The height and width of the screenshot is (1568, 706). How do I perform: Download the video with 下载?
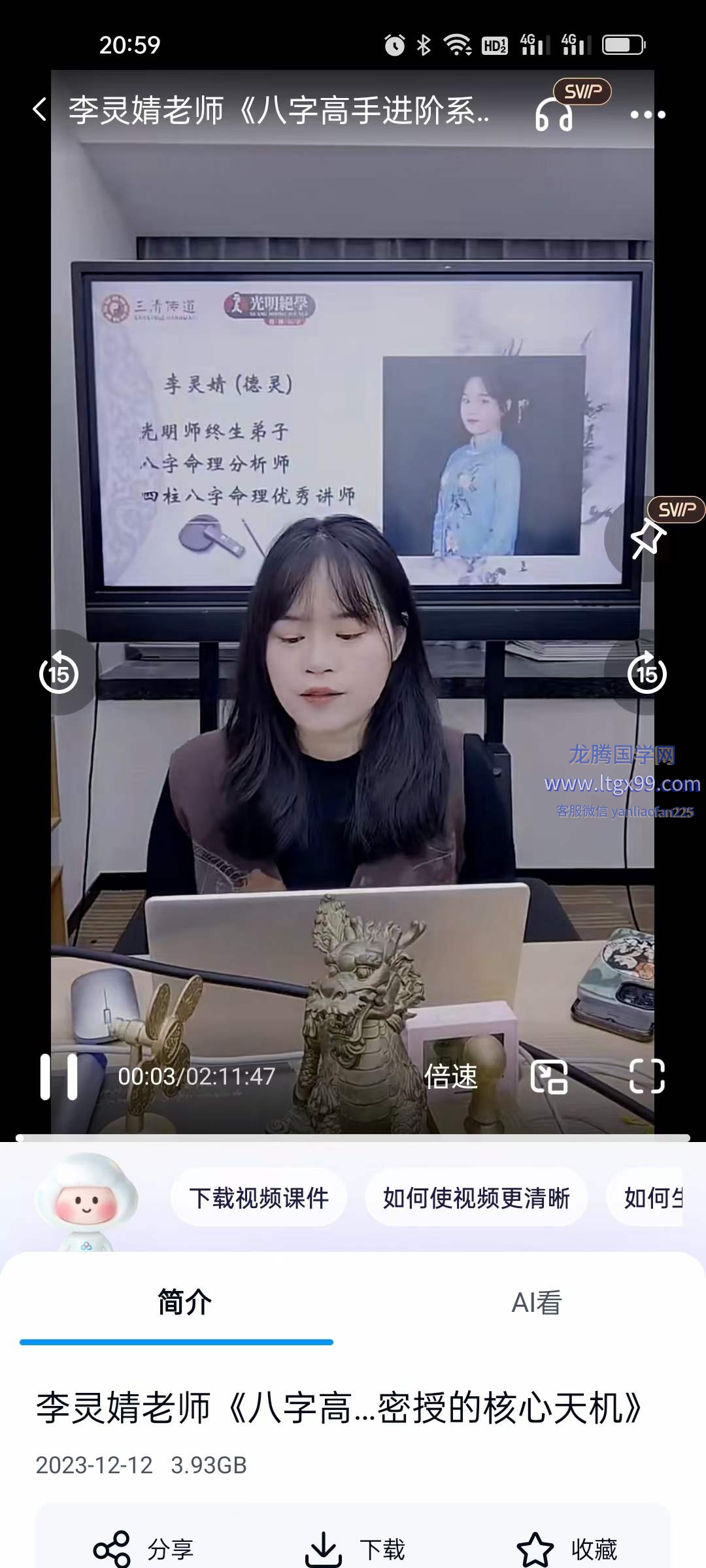(356, 1548)
